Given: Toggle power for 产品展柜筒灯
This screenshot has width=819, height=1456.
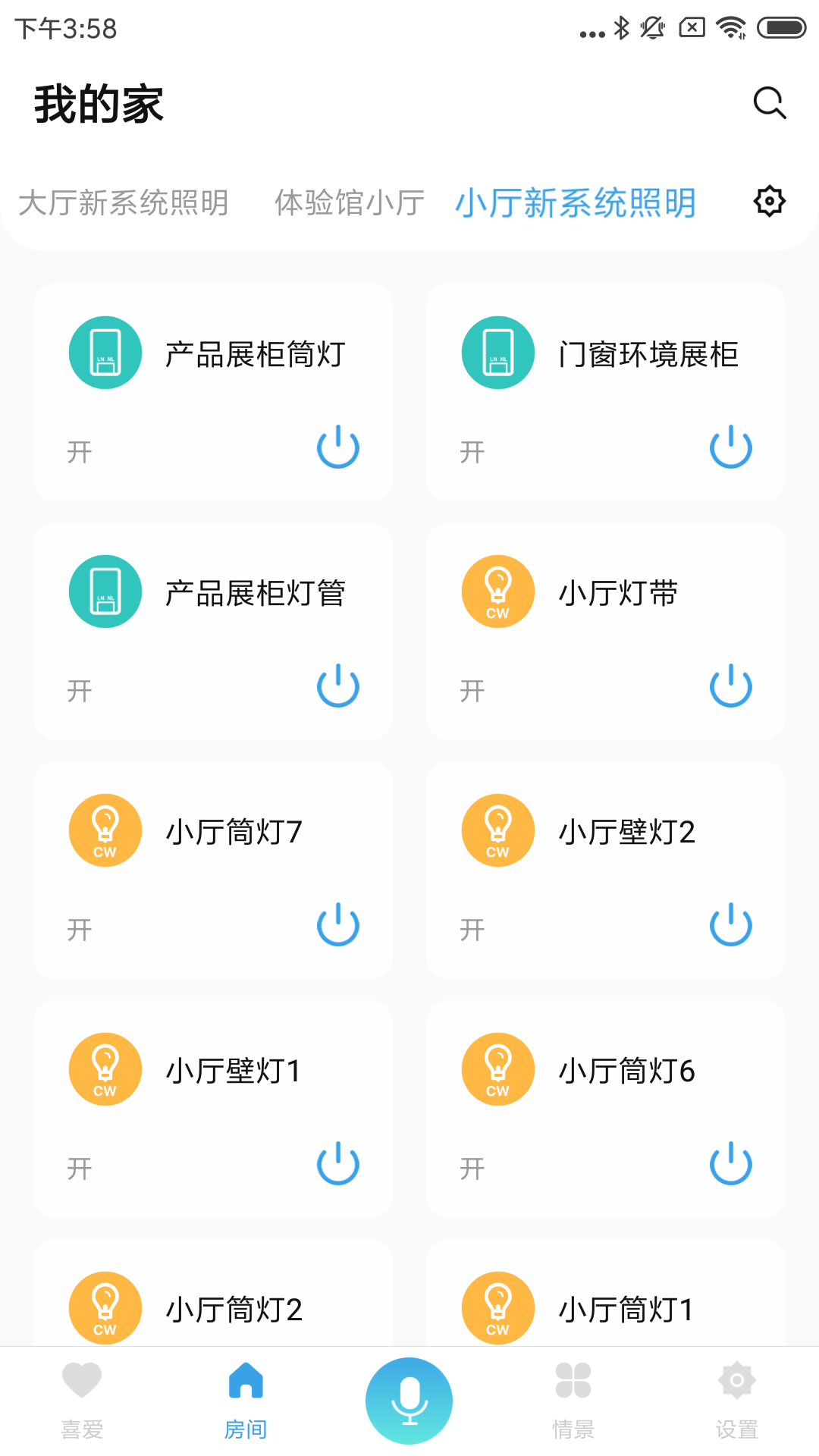Looking at the screenshot, I should [x=337, y=447].
